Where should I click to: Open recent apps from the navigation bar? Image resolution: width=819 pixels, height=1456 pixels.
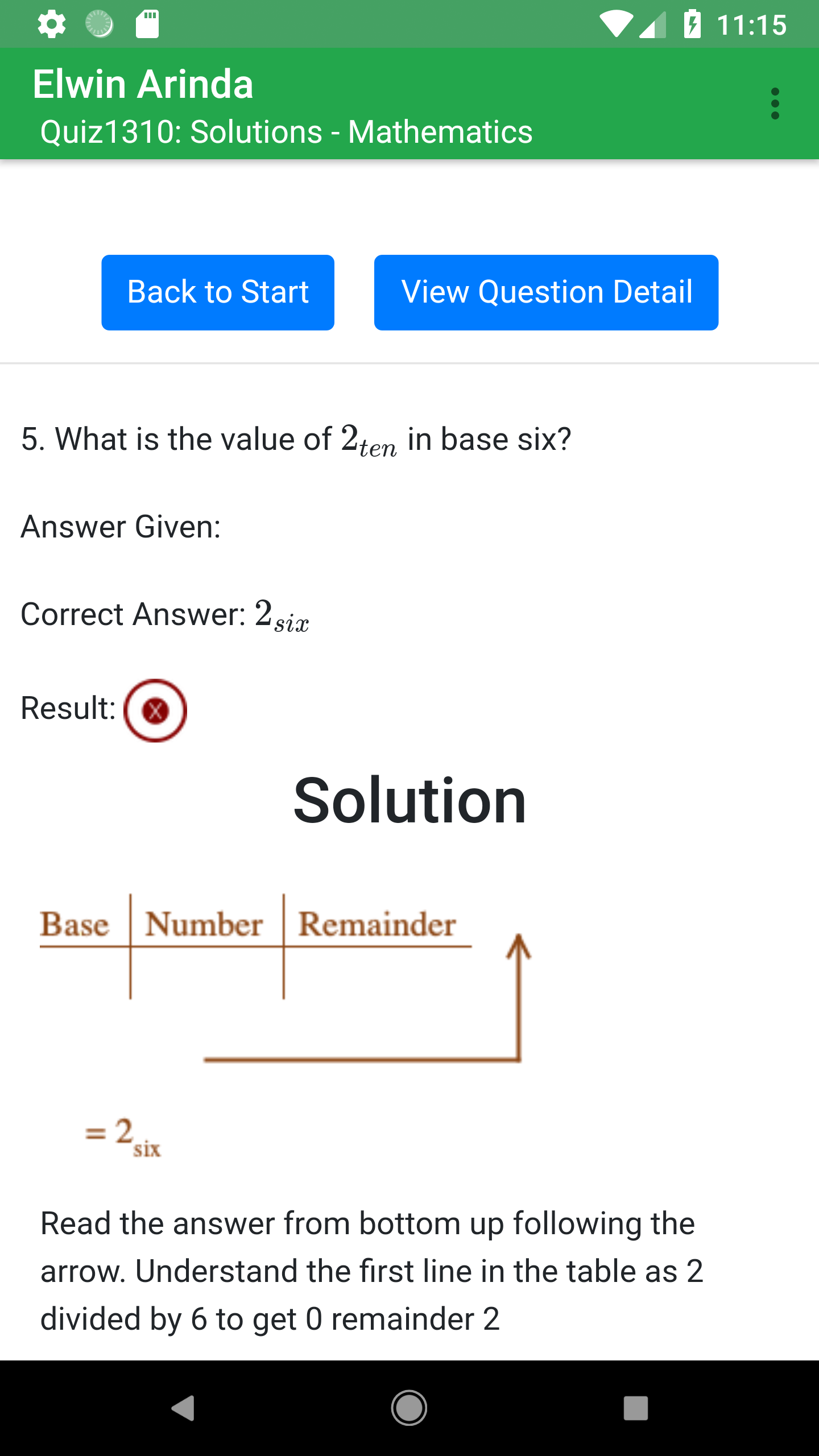(635, 1408)
